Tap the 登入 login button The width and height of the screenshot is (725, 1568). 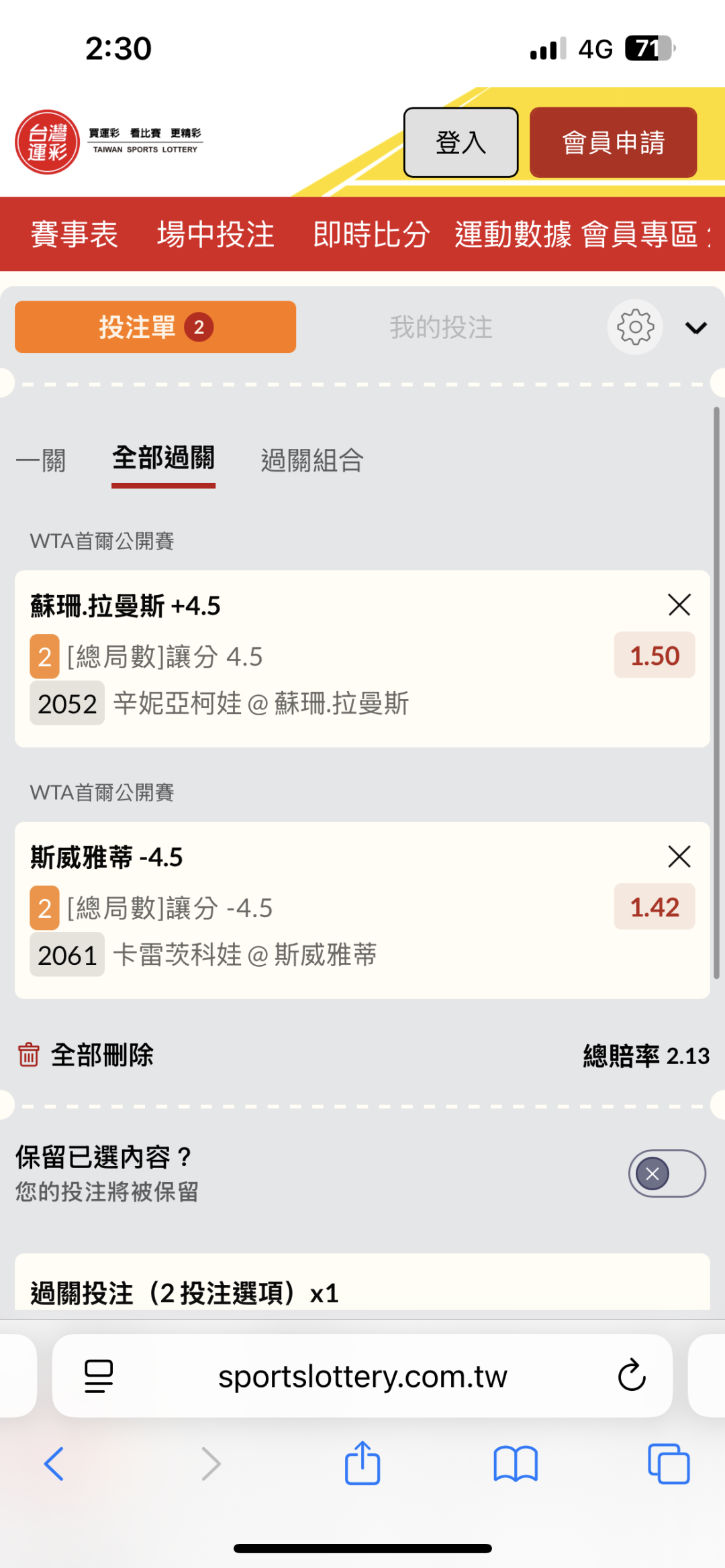pyautogui.click(x=461, y=142)
